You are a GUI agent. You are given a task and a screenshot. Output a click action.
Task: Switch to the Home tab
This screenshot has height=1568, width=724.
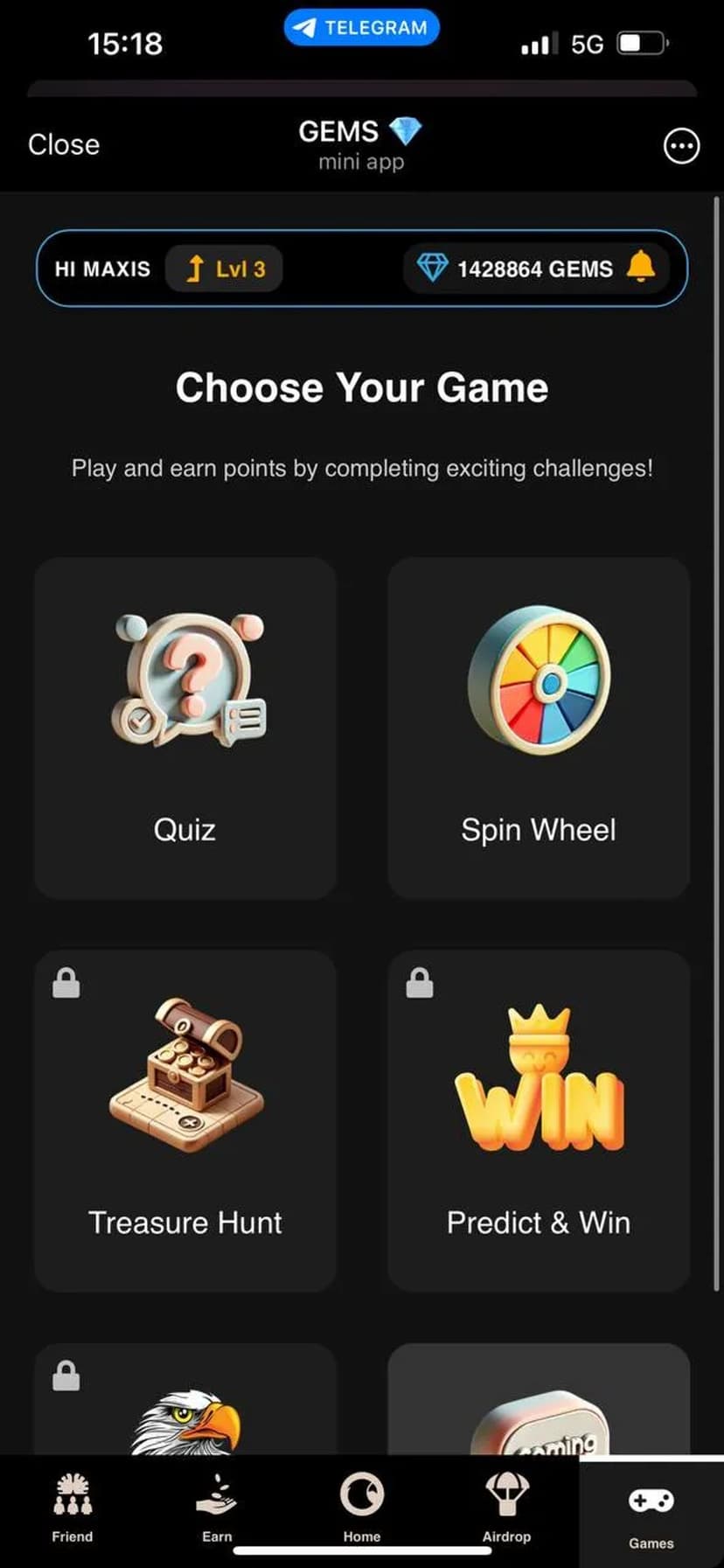tap(362, 1509)
